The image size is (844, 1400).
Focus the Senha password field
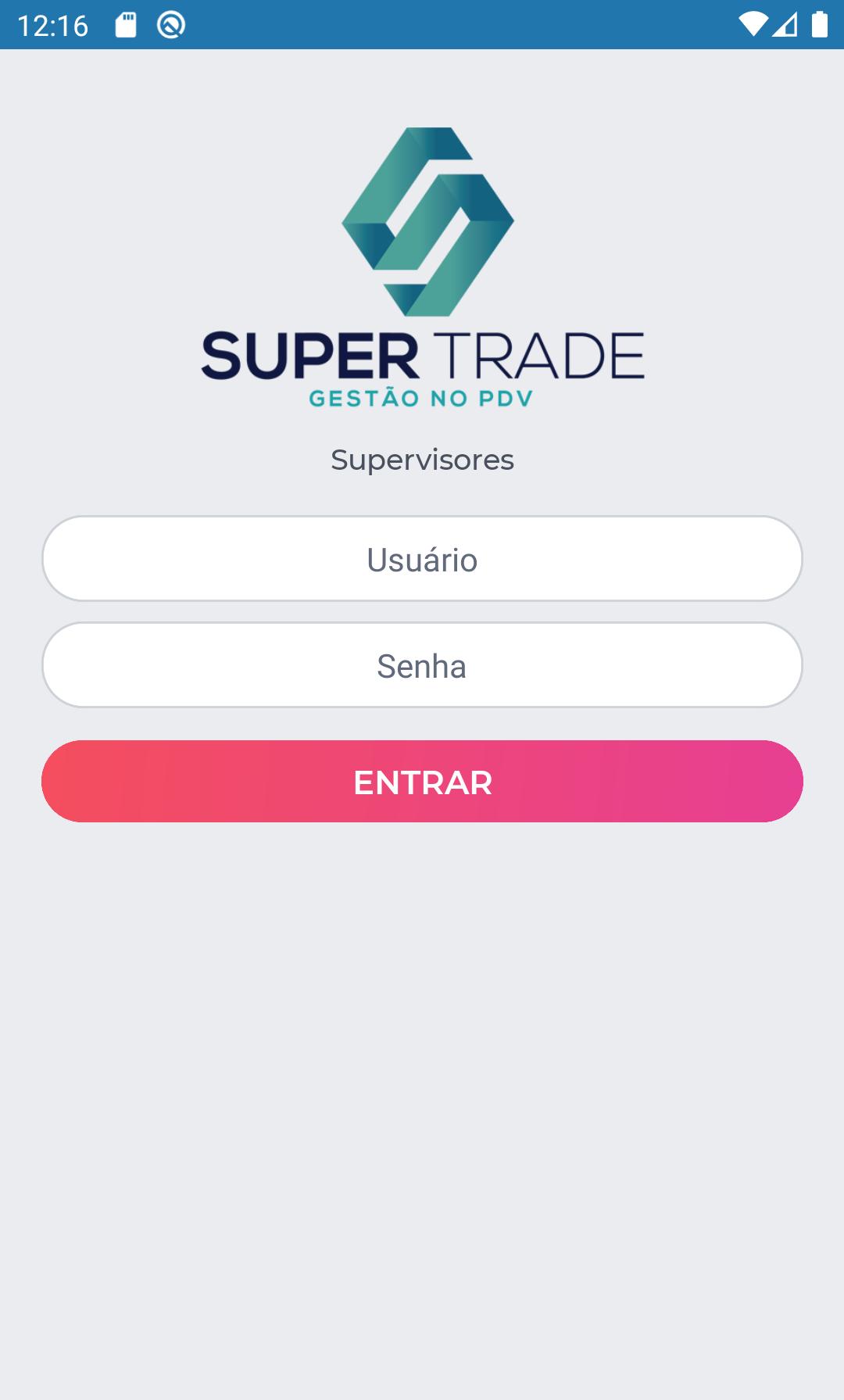coord(422,665)
